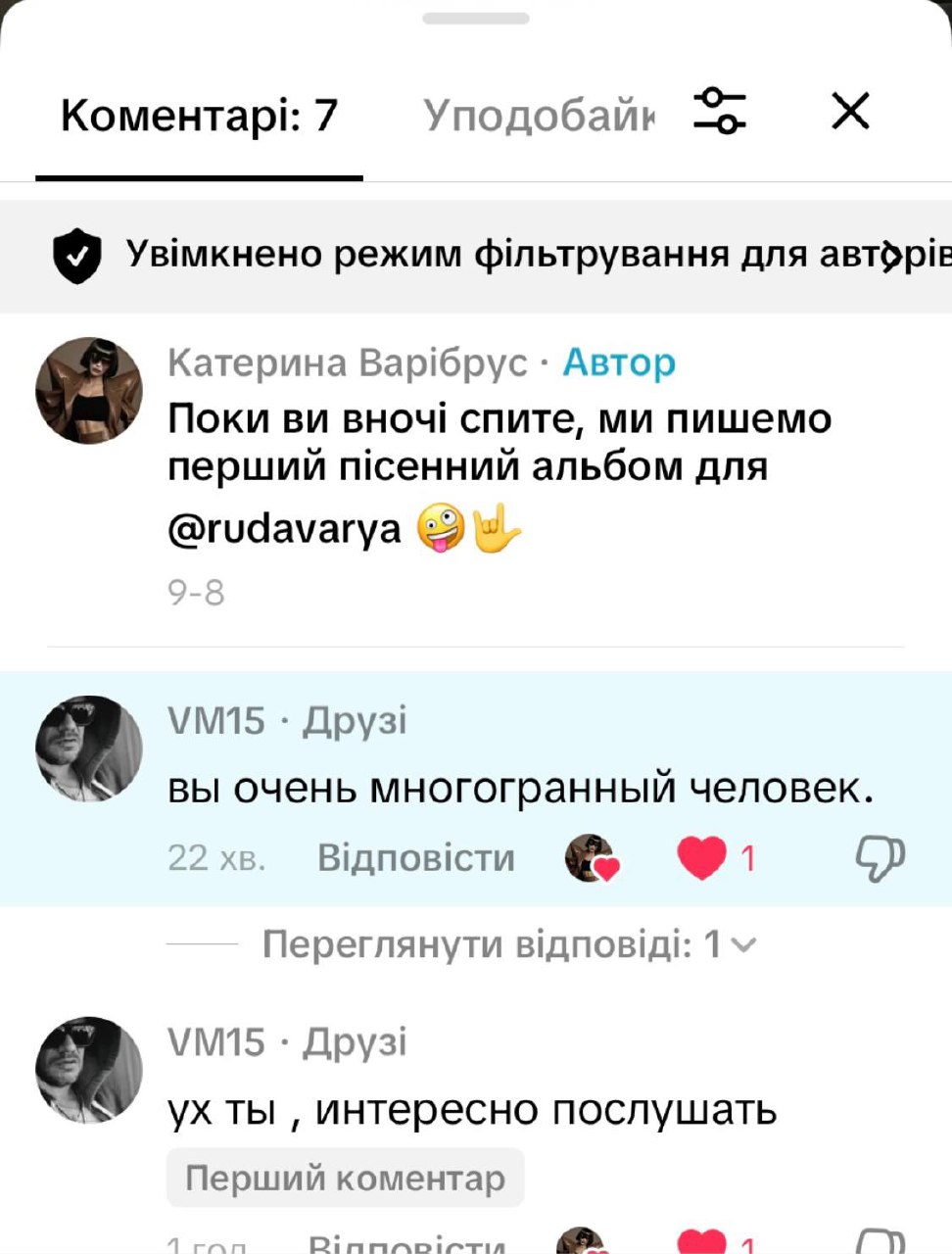Reply to the "вы очень многогранный человек" comment
The height and width of the screenshot is (1254, 952).
pos(415,858)
